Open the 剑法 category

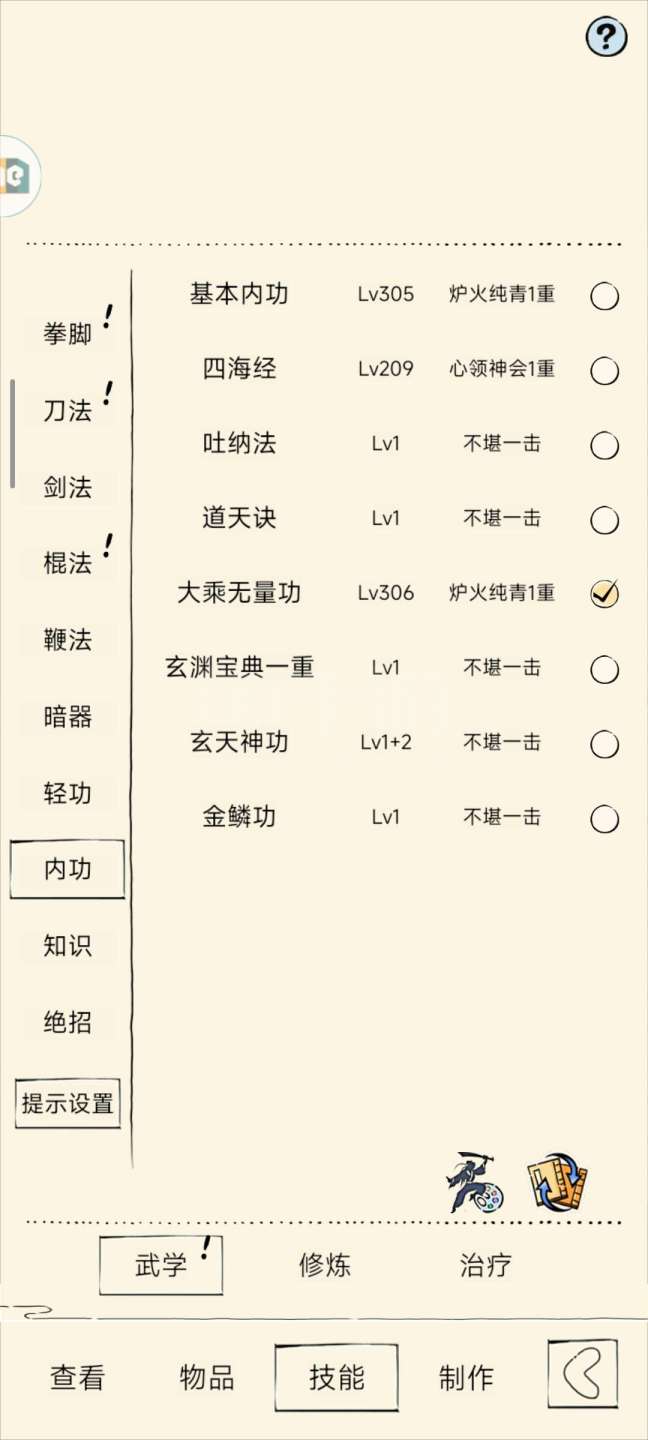(x=68, y=487)
